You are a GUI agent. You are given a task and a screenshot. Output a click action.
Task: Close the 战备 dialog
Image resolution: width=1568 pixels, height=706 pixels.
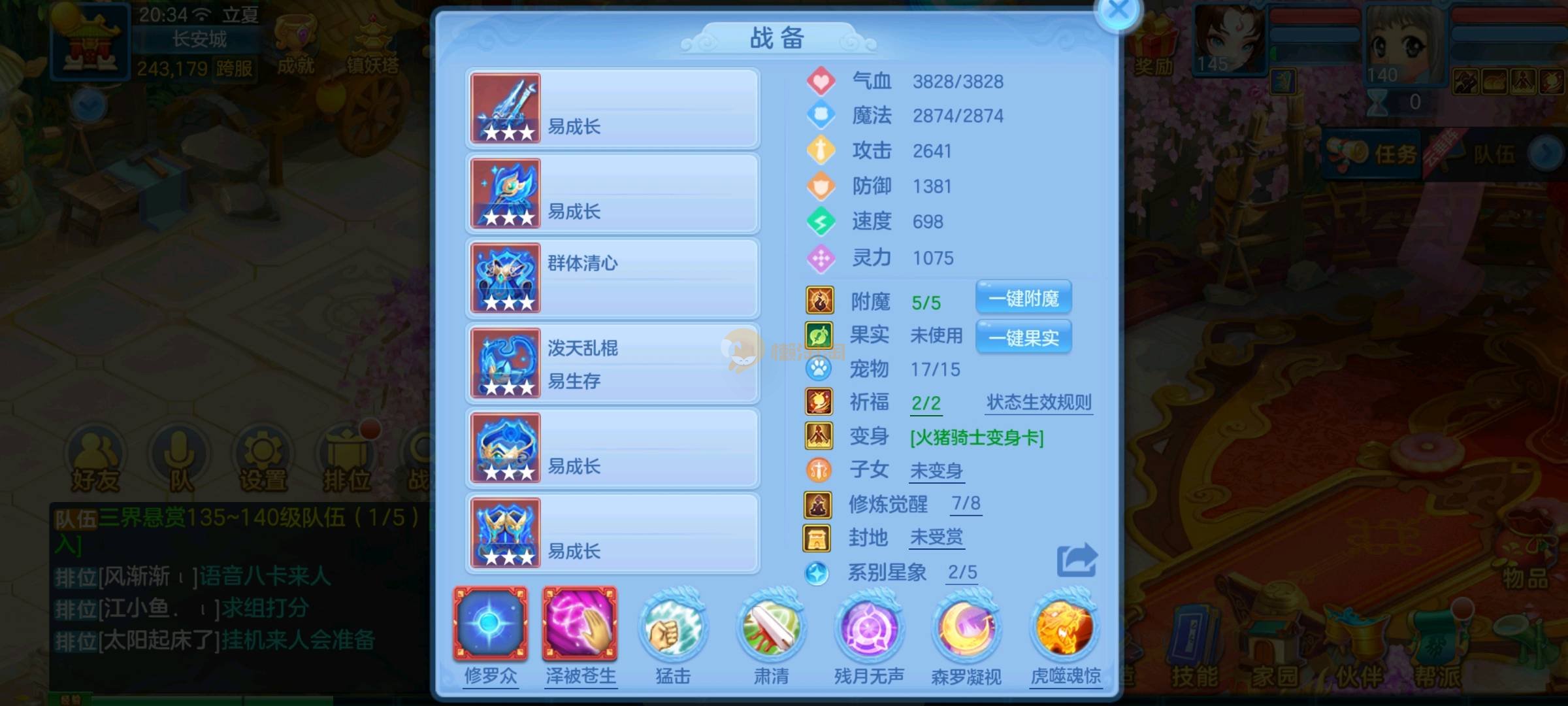coord(1118,11)
